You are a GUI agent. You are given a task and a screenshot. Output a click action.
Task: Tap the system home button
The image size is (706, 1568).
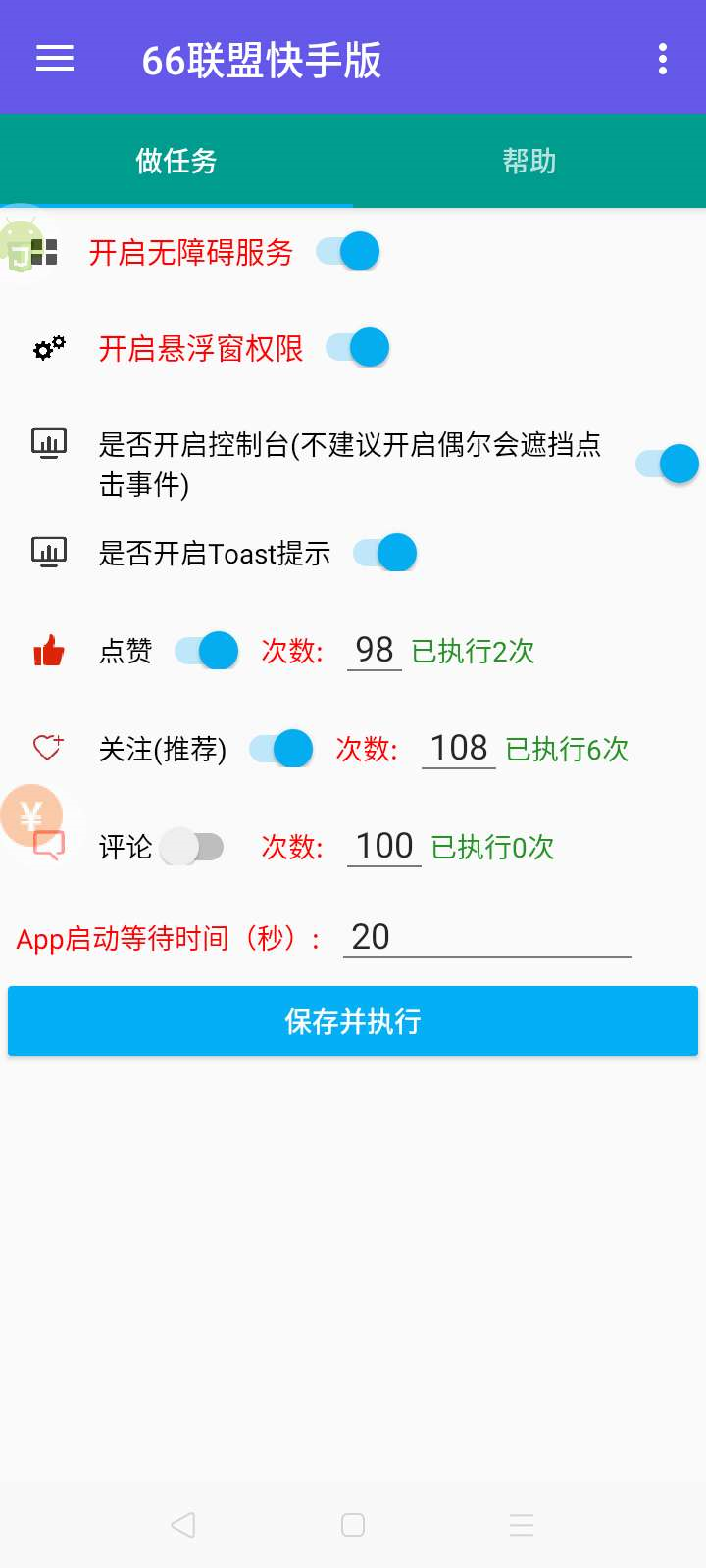pos(353,1525)
